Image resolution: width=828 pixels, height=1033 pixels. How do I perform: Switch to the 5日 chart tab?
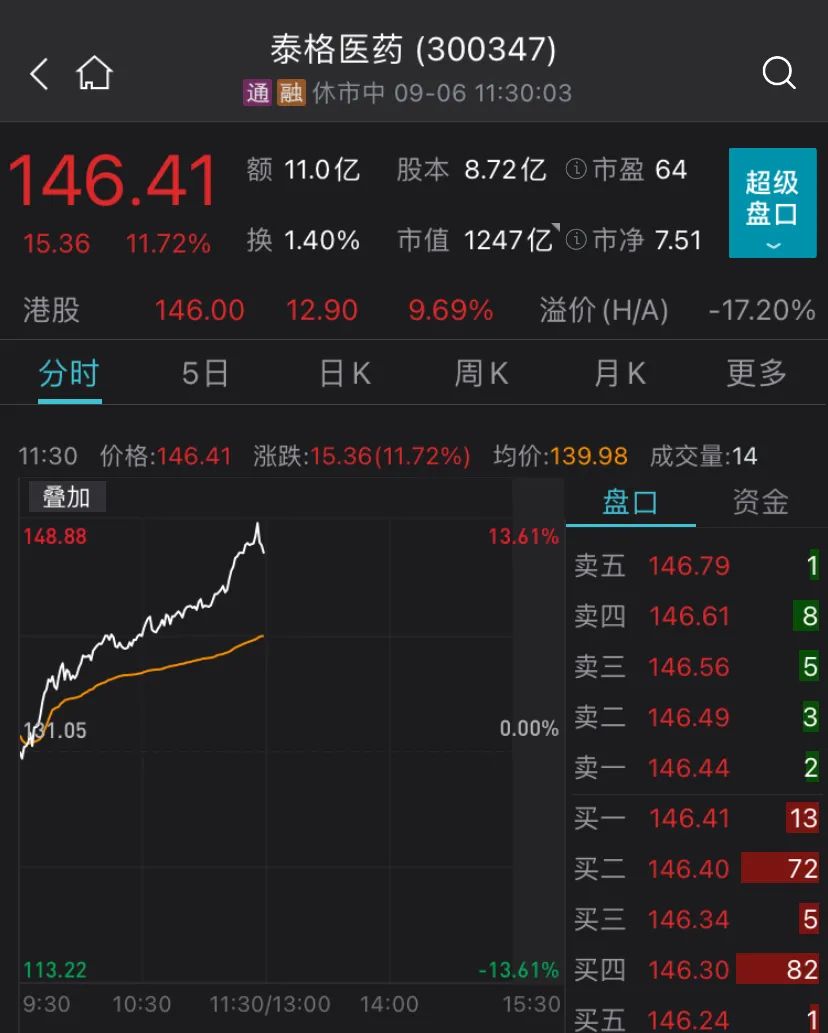205,374
